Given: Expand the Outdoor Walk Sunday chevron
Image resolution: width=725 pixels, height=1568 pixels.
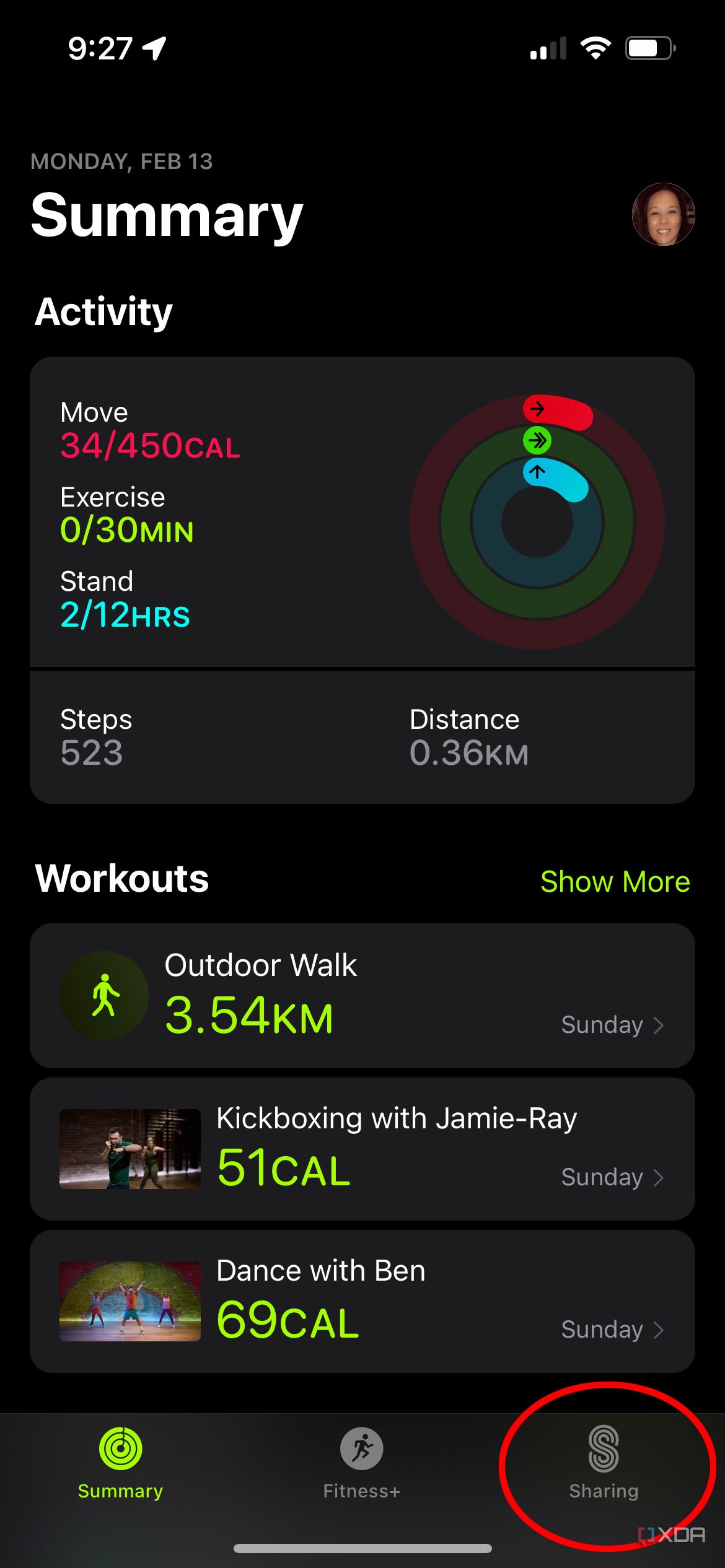Looking at the screenshot, I should (659, 1025).
